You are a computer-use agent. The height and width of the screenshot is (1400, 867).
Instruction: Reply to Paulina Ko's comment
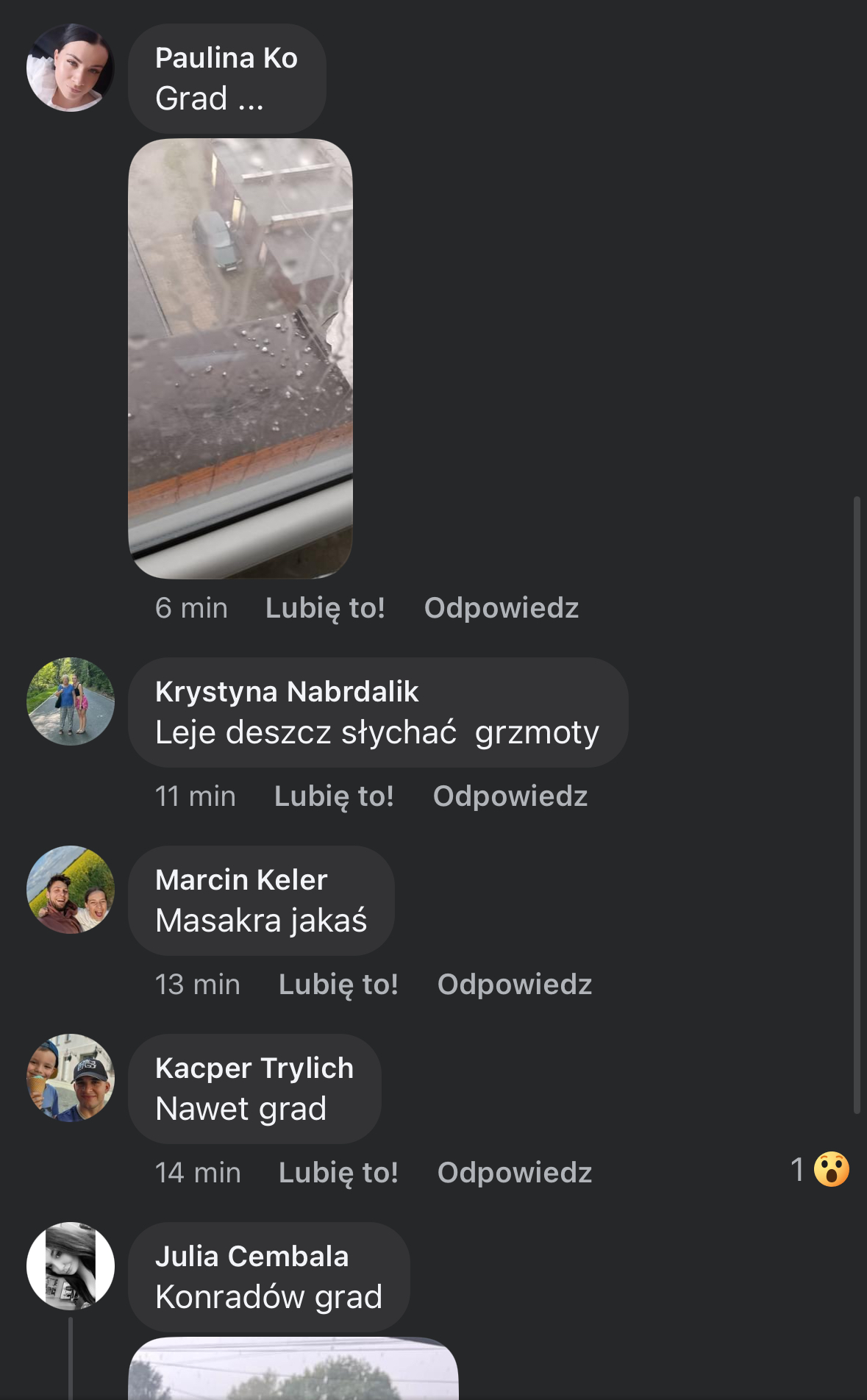[x=502, y=608]
